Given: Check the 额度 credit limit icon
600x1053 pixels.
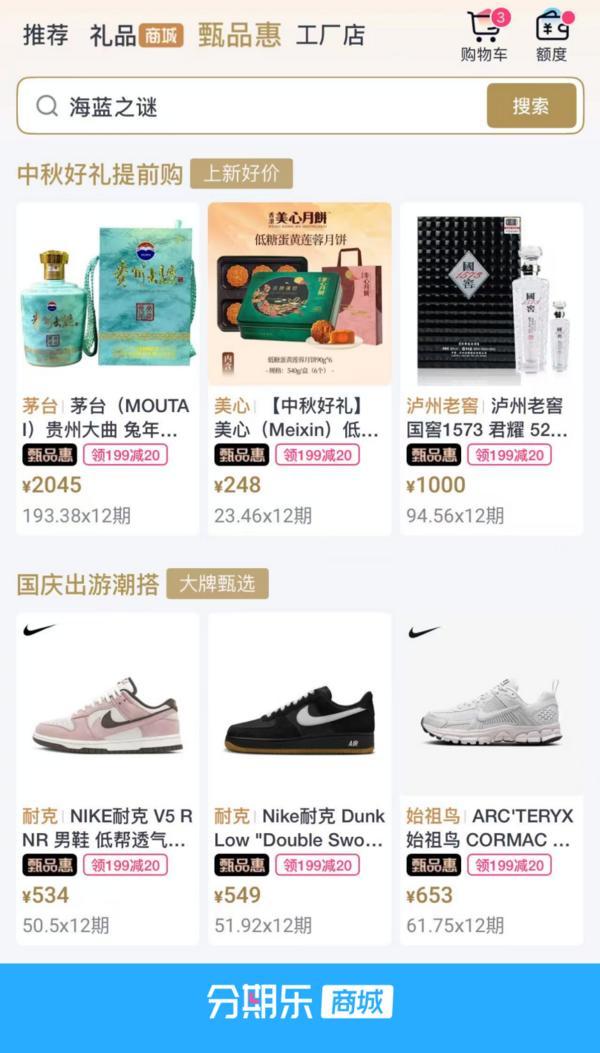Looking at the screenshot, I should click(552, 36).
